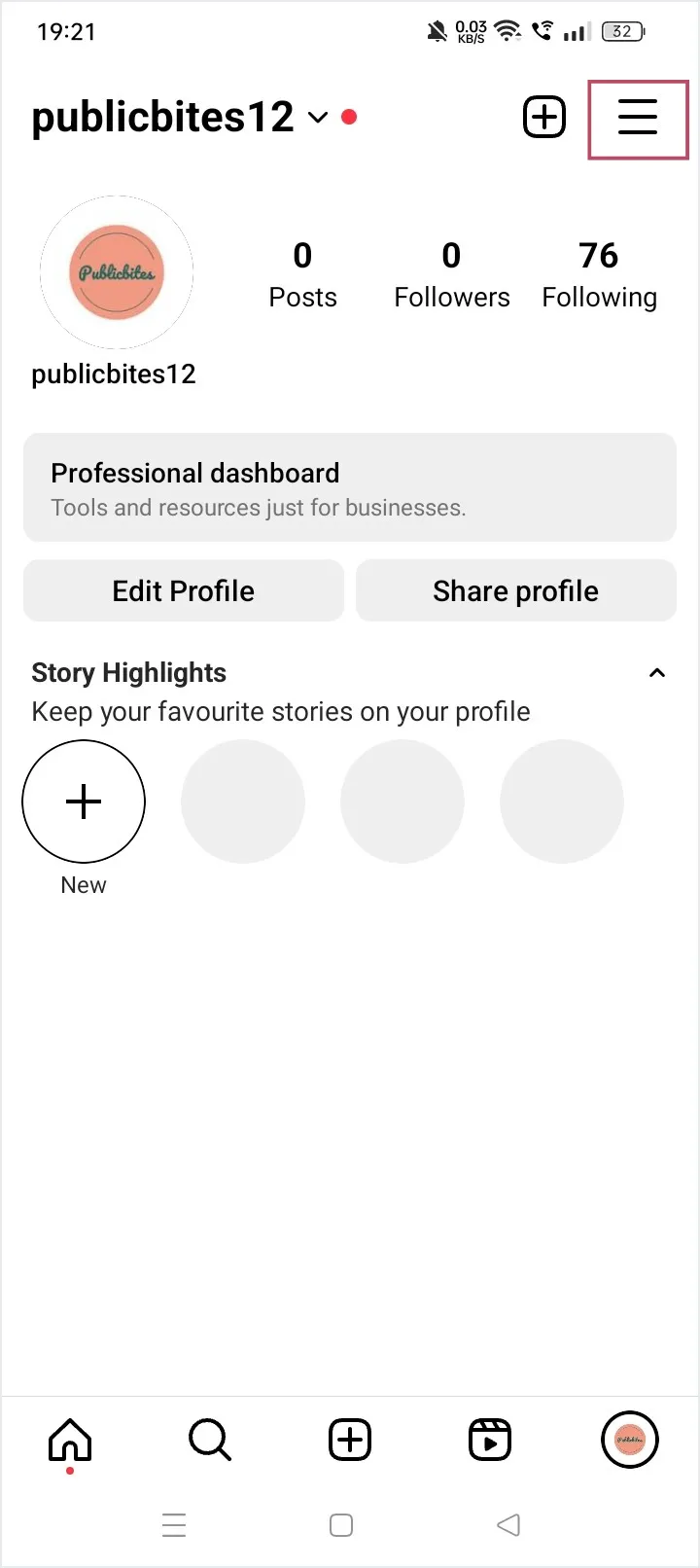Select the profile tab in bottom bar

click(630, 1440)
